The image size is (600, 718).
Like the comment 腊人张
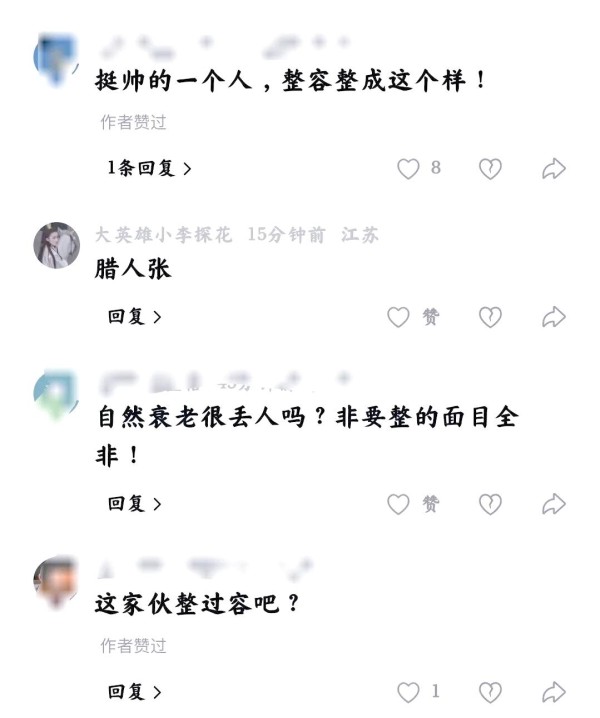pyautogui.click(x=399, y=317)
